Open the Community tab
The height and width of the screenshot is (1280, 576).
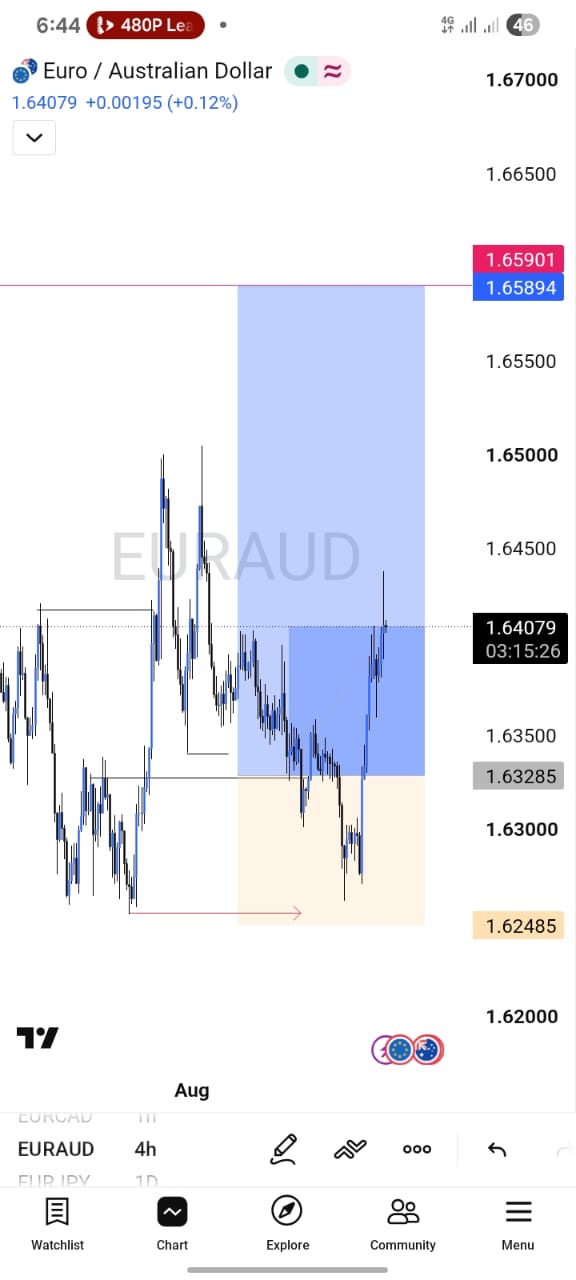403,1224
